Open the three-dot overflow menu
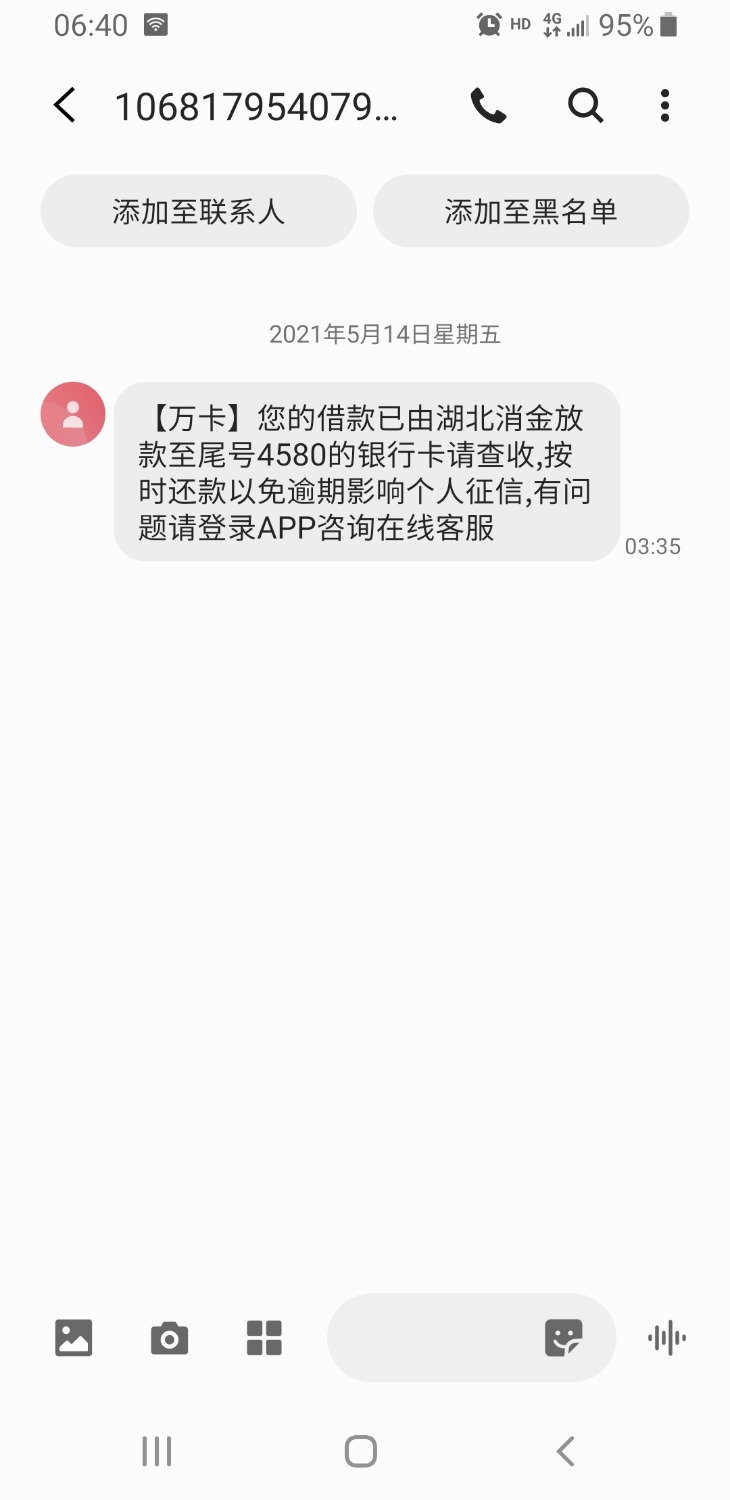 click(665, 105)
